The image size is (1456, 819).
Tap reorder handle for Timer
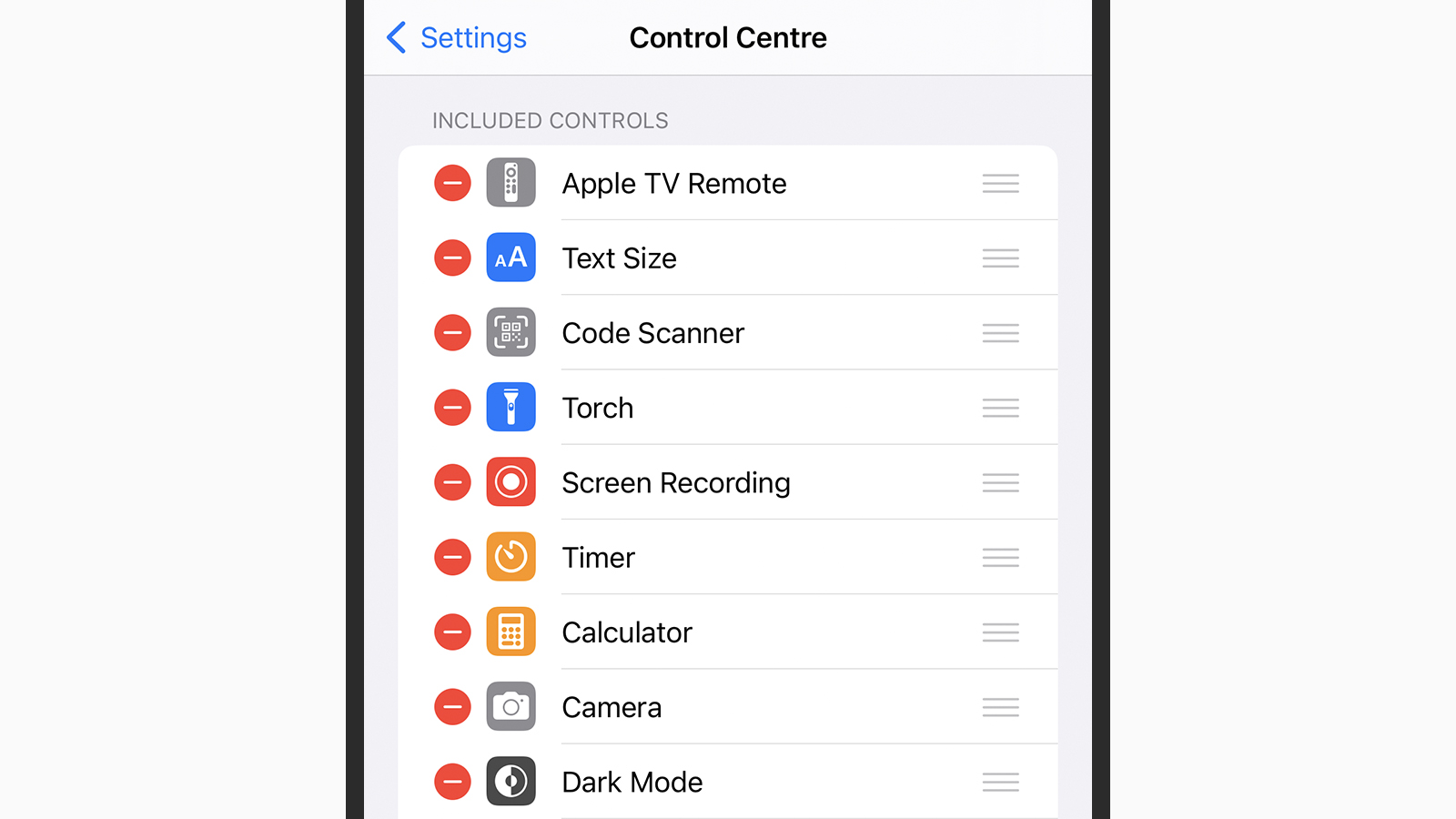(1000, 557)
